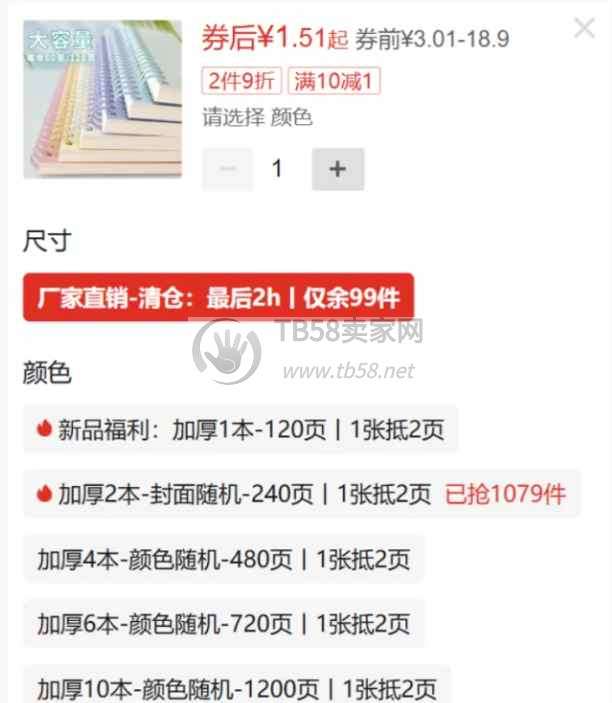Choose 新品福利 加厚1本-120页 option
This screenshot has width=612, height=703.
tap(240, 430)
